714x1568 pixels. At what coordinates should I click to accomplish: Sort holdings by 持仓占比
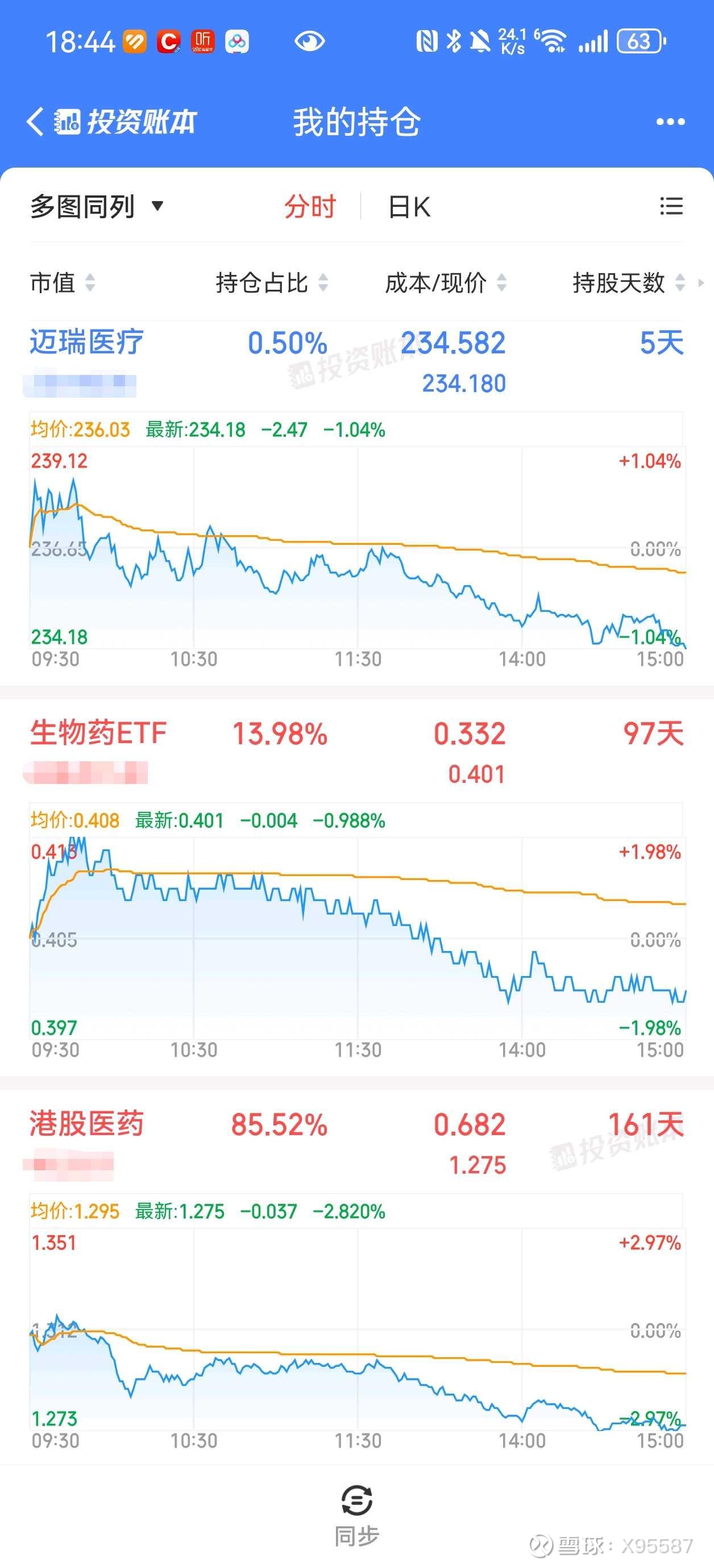click(272, 282)
